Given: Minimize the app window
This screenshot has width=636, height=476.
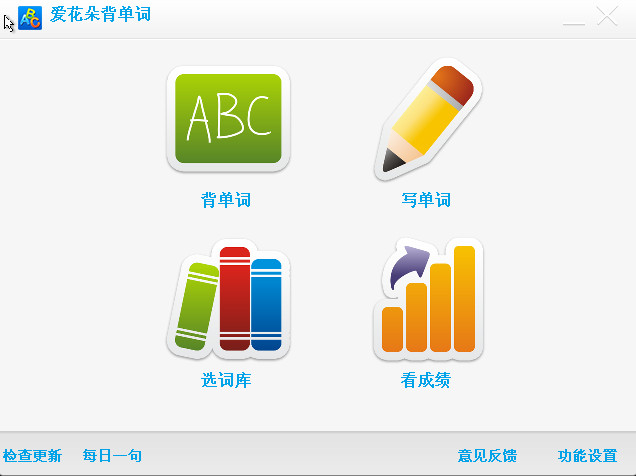Looking at the screenshot, I should coord(573,18).
